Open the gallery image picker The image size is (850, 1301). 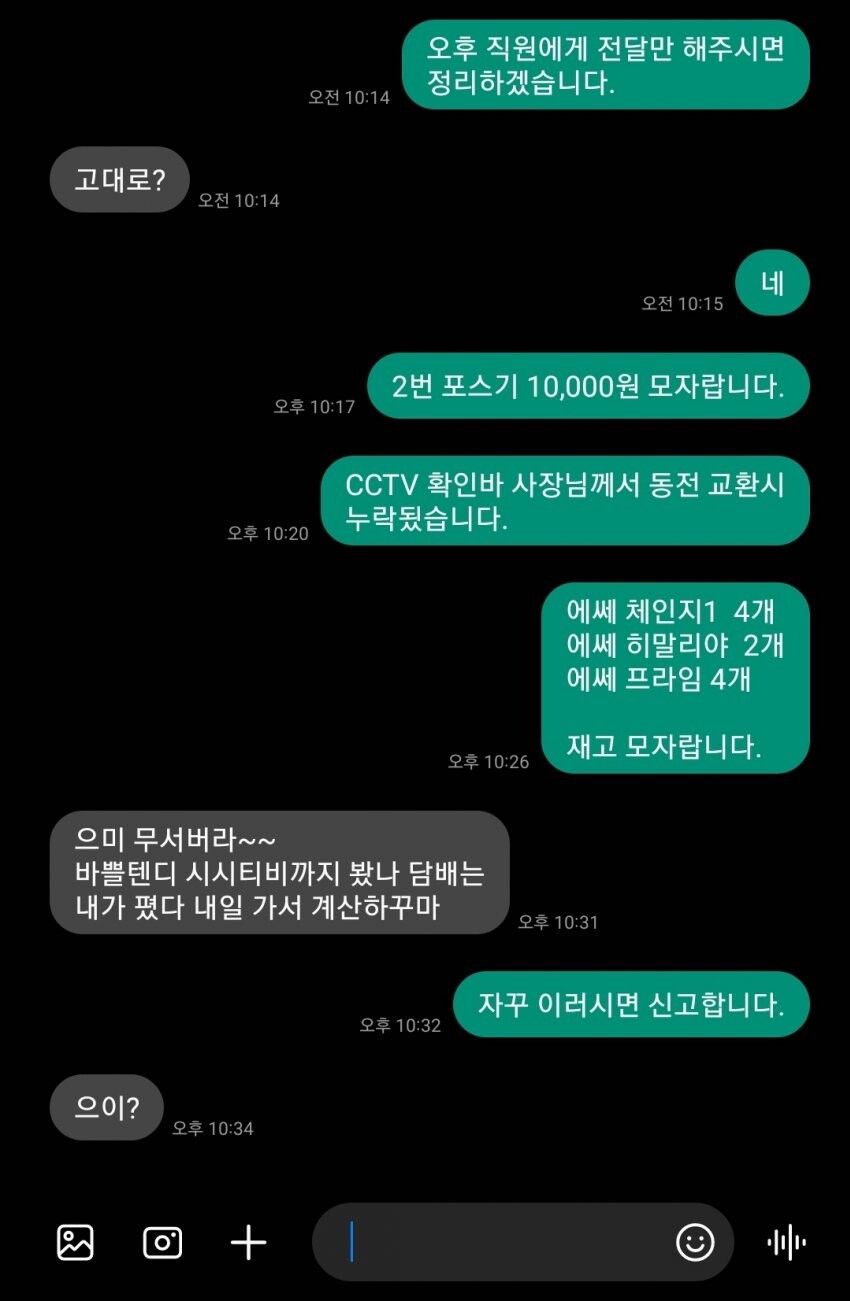point(75,1242)
